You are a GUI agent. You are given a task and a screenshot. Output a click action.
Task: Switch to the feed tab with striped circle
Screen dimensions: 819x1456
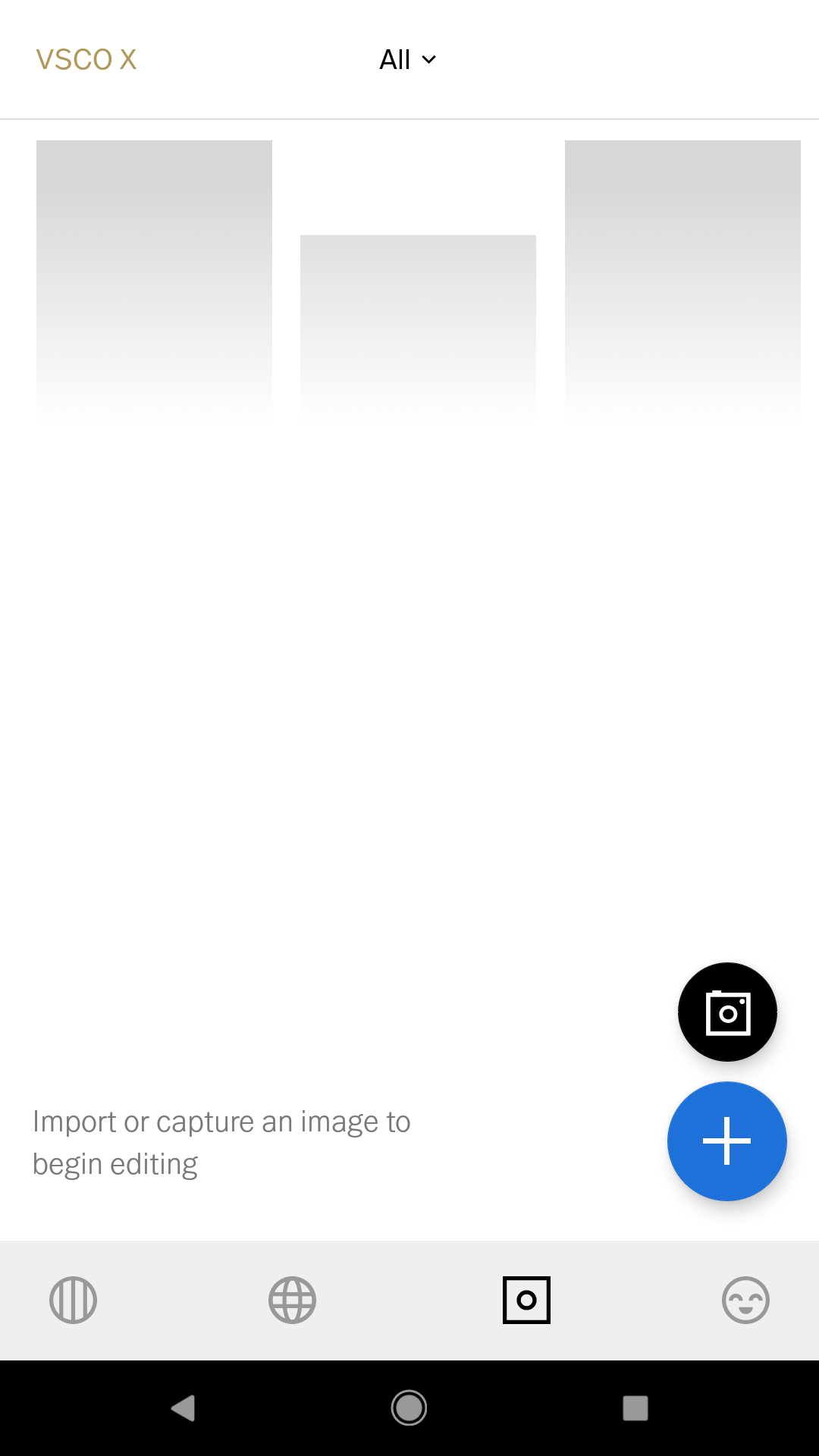[73, 1301]
